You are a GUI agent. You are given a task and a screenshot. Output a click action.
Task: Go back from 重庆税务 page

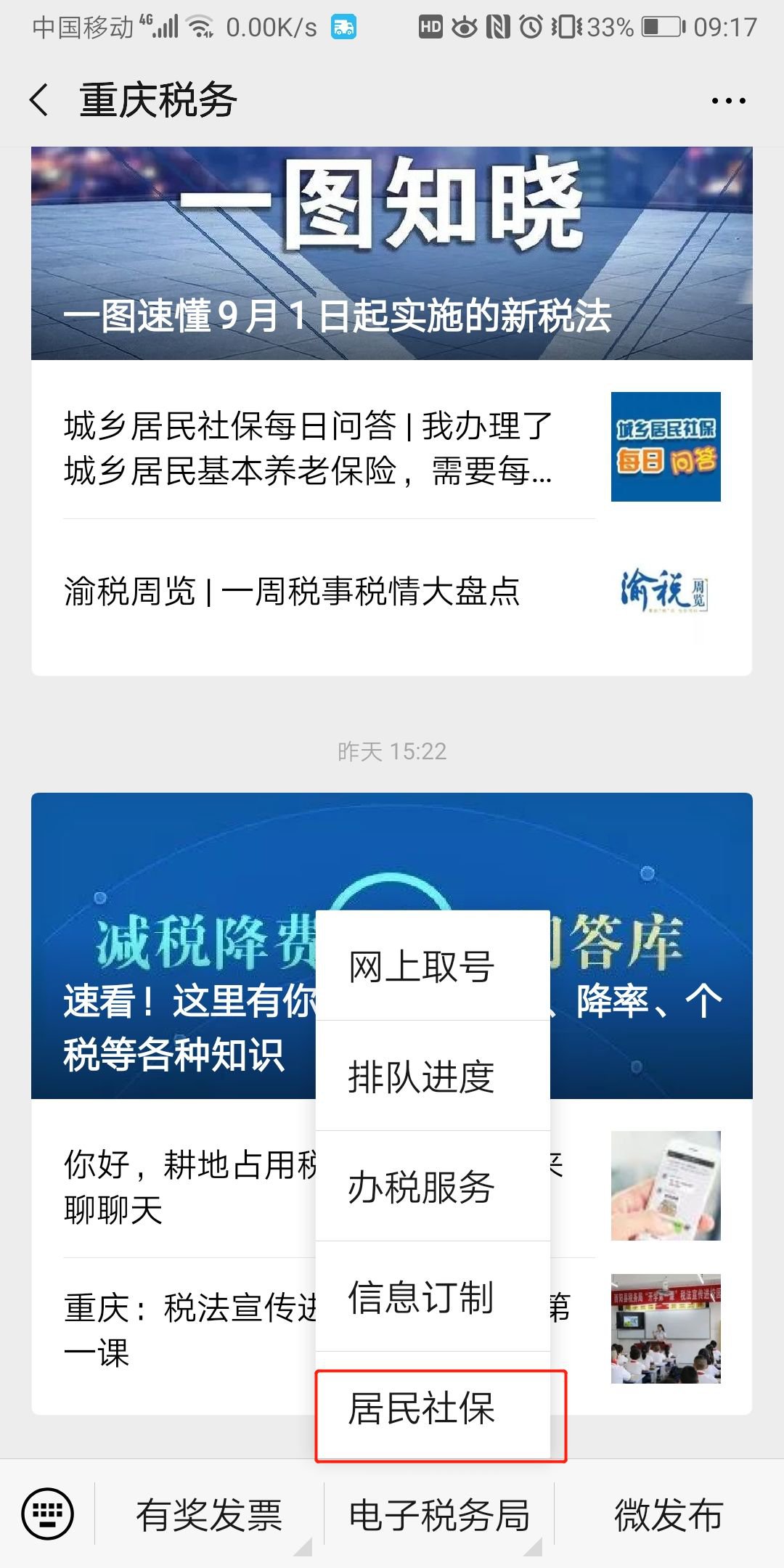point(40,100)
